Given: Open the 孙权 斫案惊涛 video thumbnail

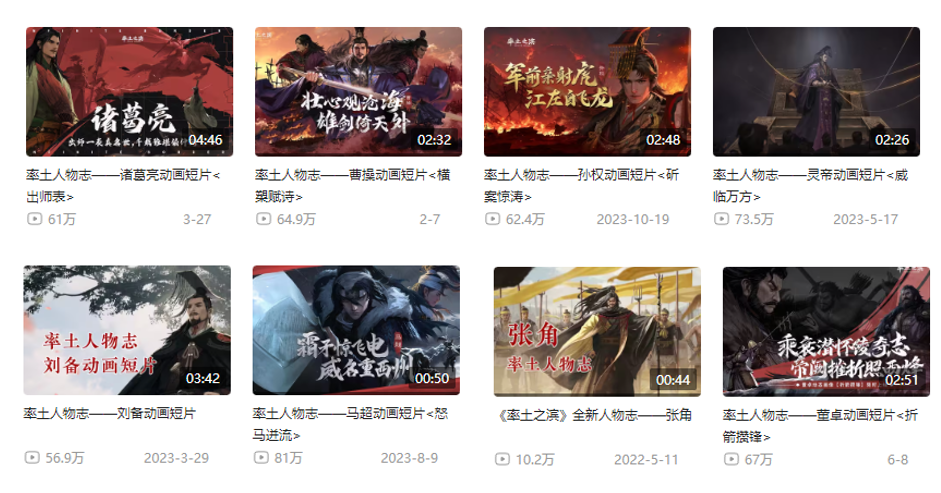Looking at the screenshot, I should (x=587, y=92).
